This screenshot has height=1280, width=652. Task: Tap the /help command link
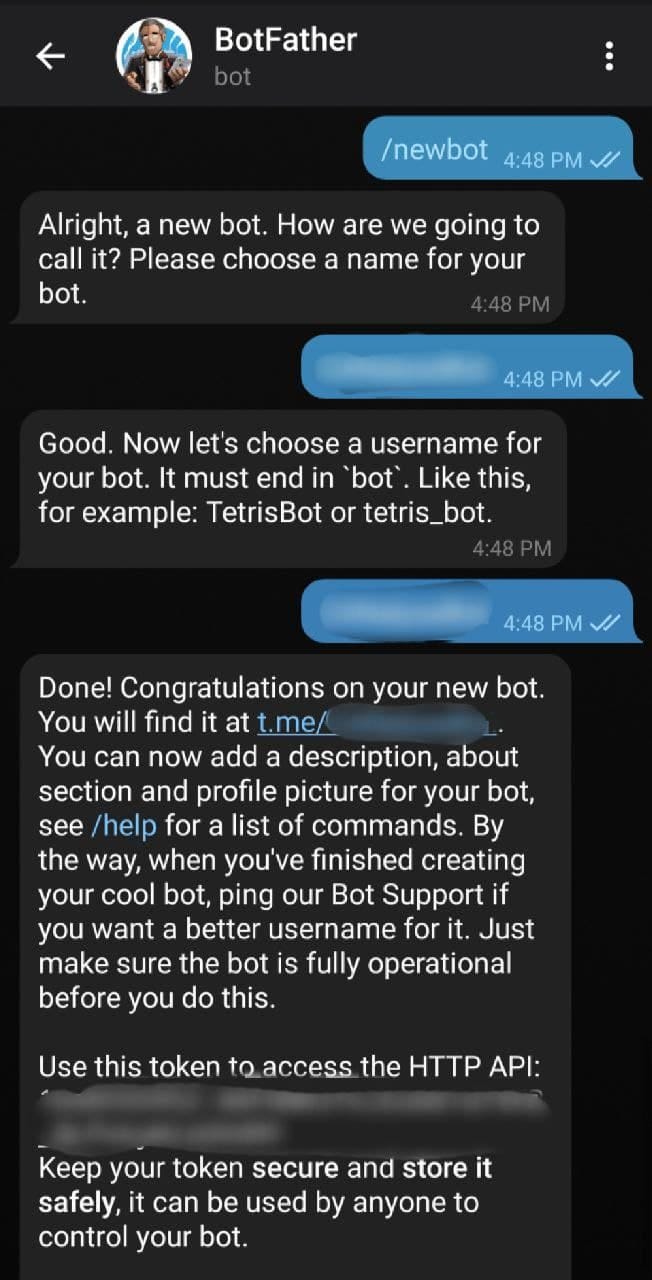tap(125, 826)
